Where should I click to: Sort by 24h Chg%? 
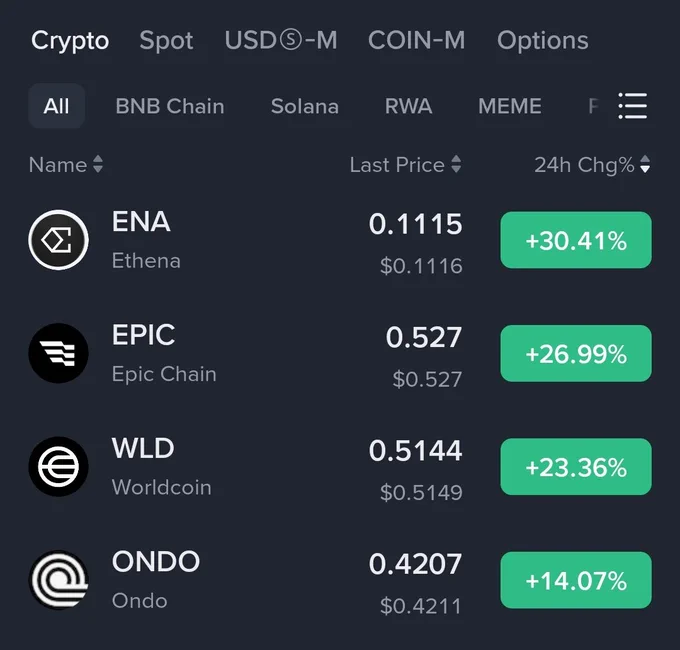pyautogui.click(x=592, y=165)
